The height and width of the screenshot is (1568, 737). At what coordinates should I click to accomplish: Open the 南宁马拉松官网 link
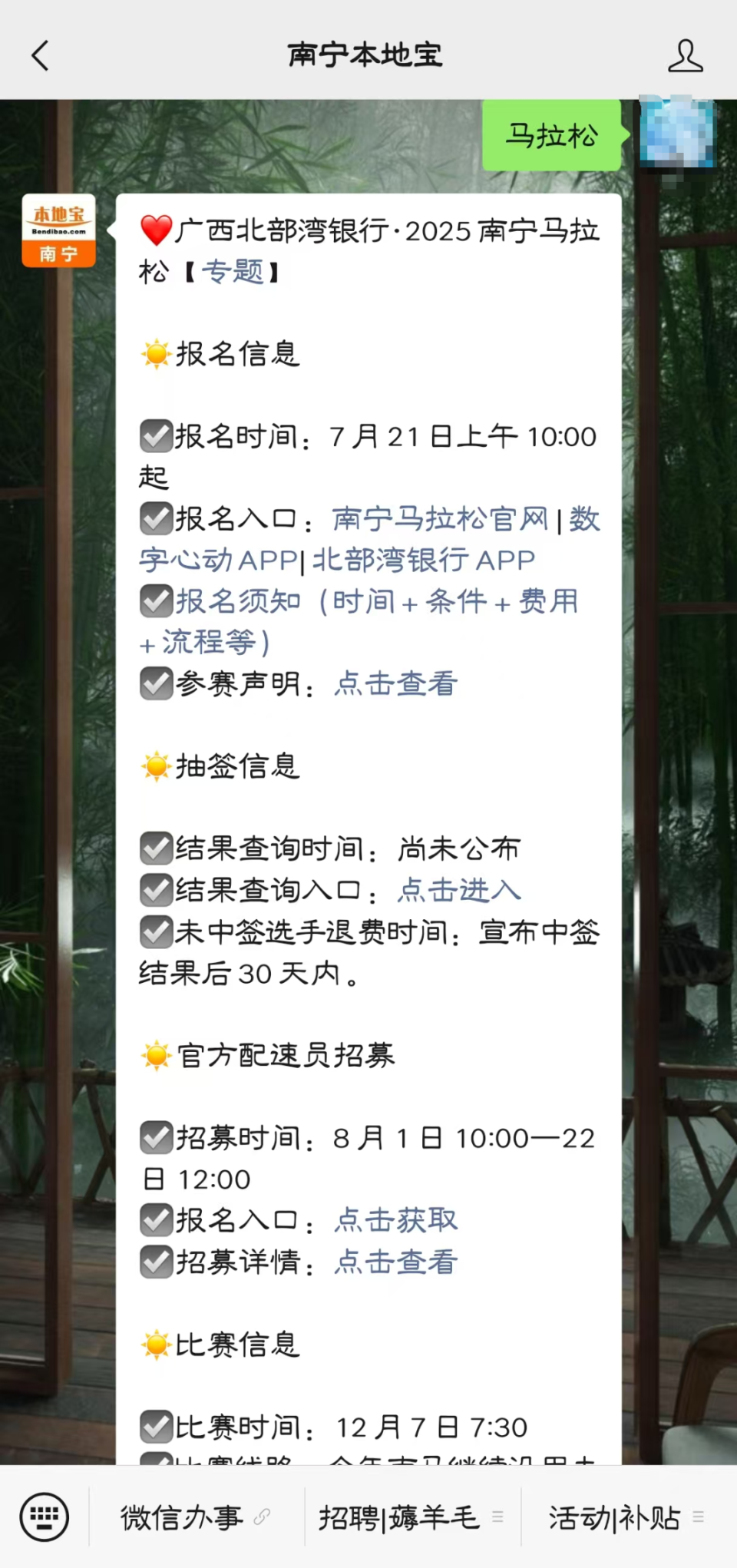pyautogui.click(x=442, y=518)
